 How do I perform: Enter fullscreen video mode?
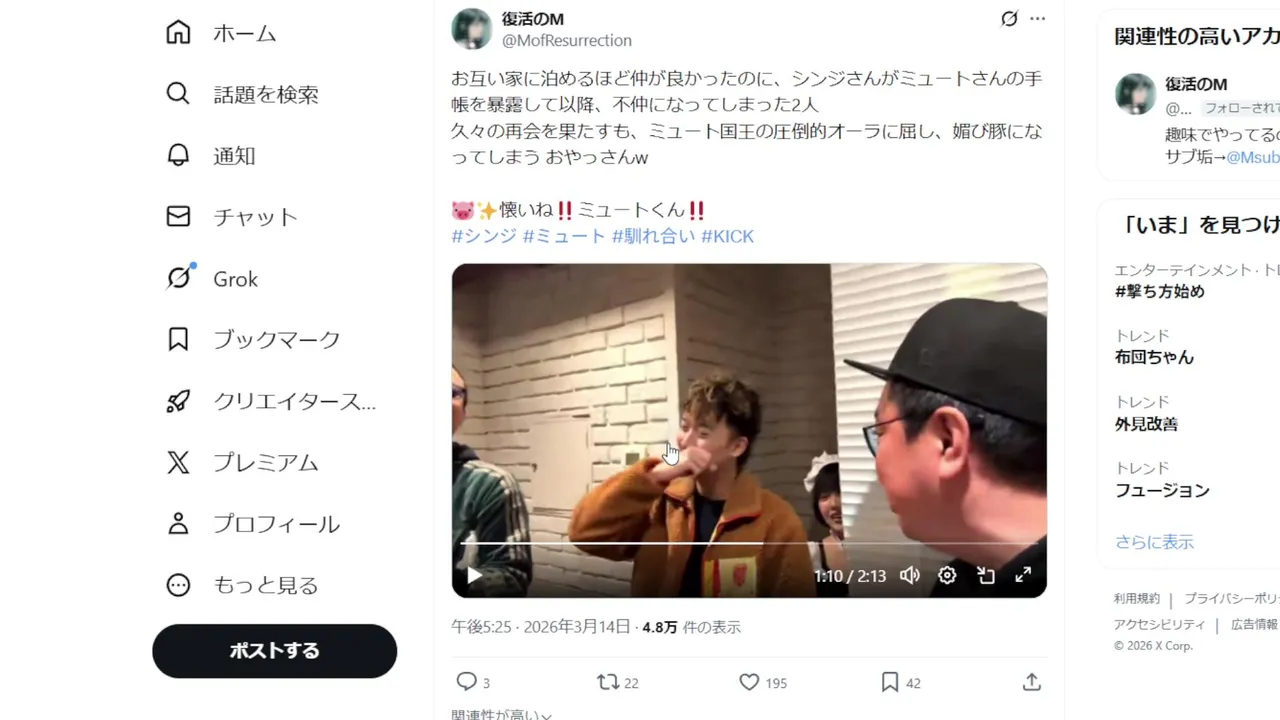1023,575
